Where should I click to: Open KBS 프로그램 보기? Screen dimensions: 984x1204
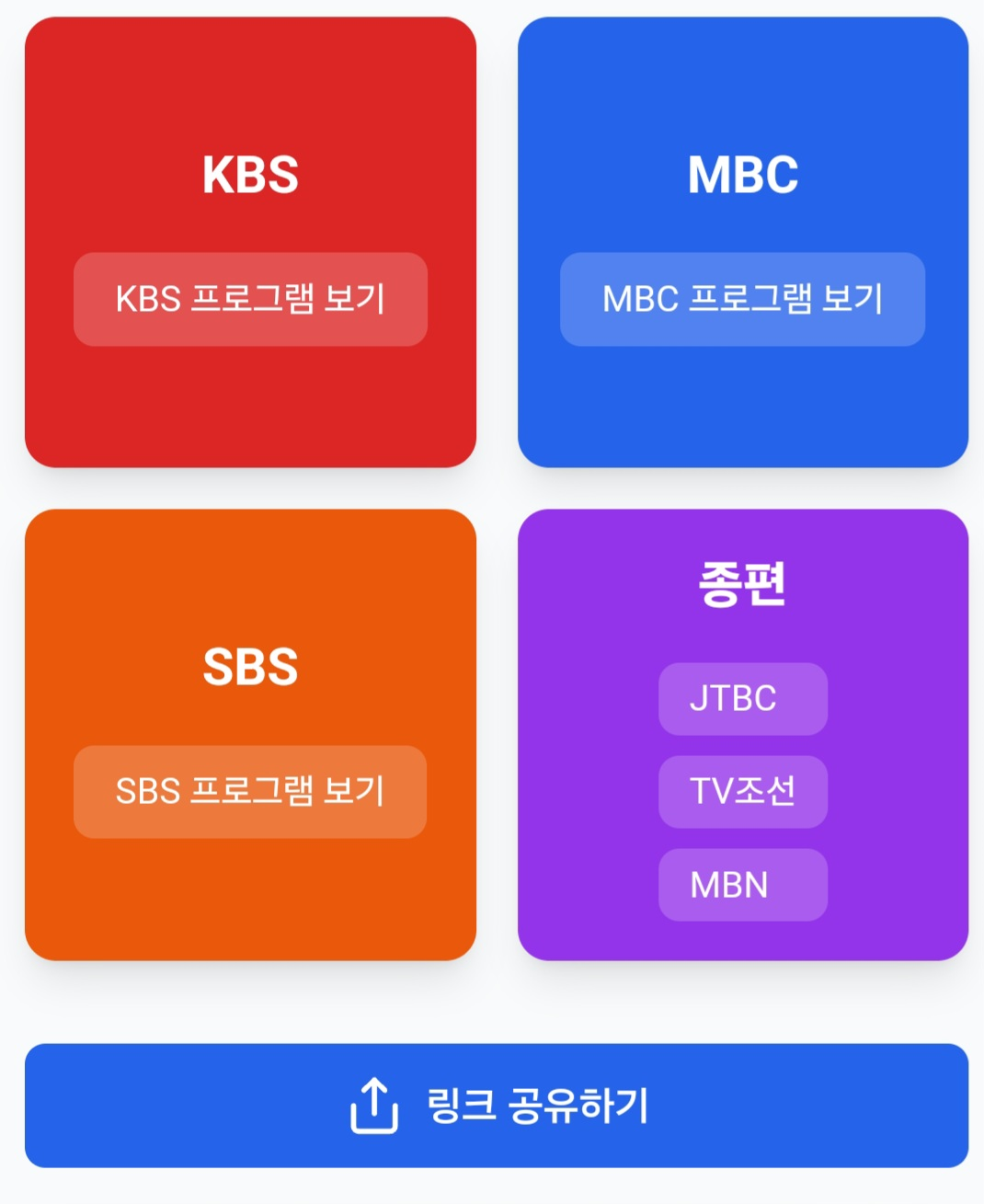pyautogui.click(x=249, y=299)
